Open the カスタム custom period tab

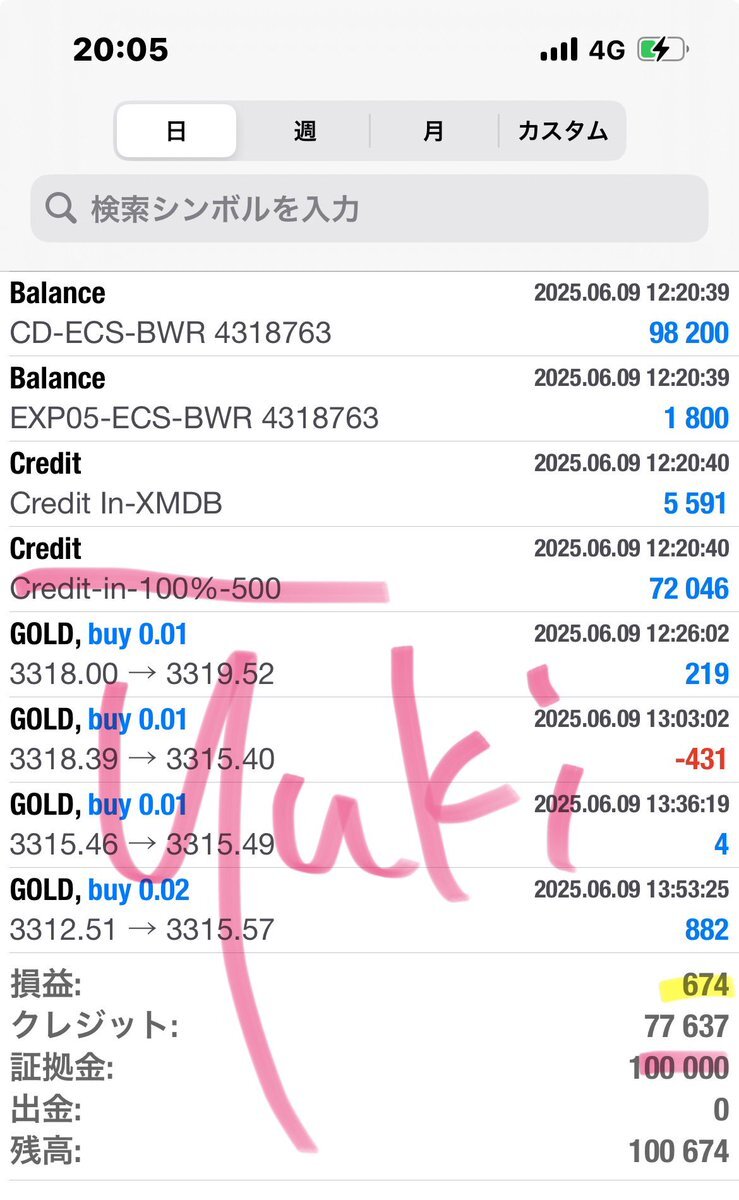562,131
